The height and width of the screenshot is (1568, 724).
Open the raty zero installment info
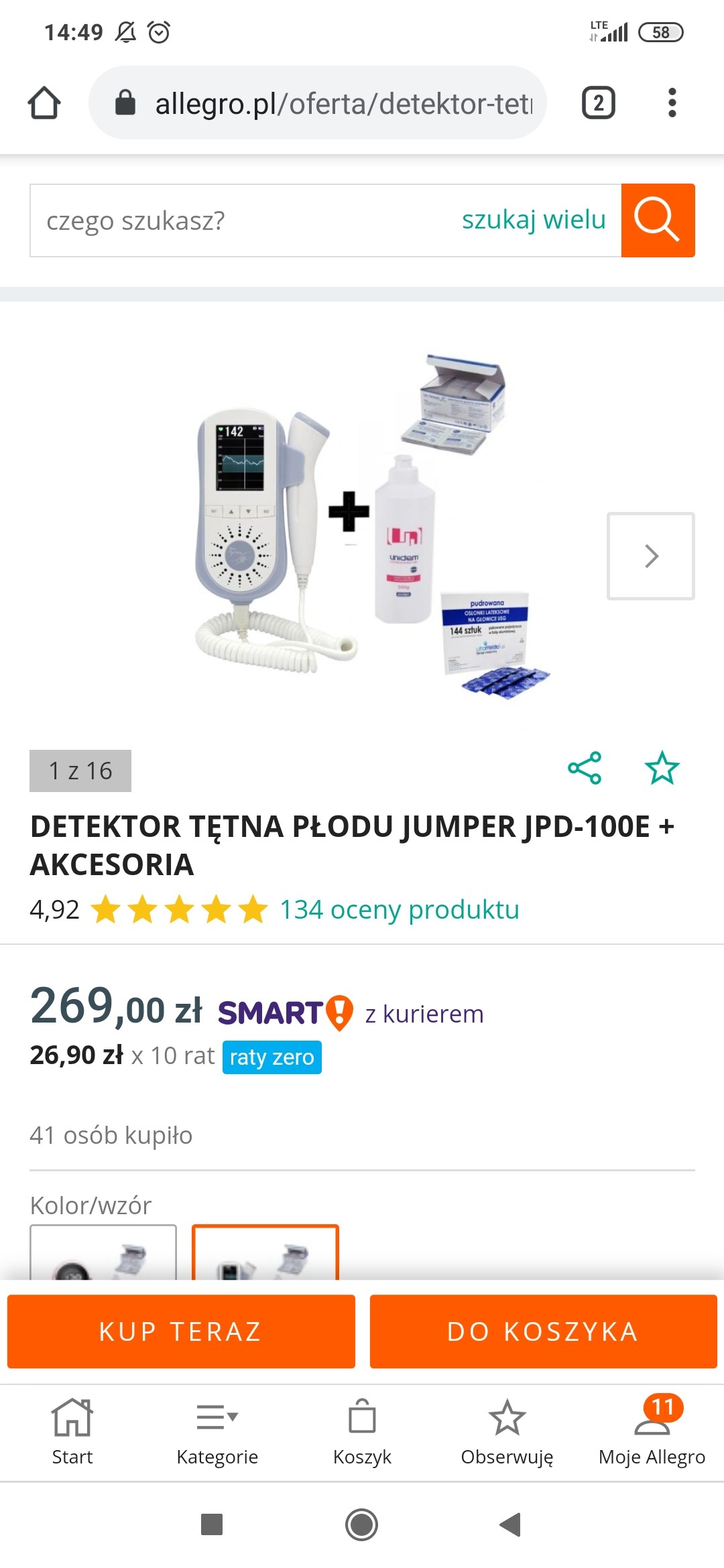point(271,1057)
